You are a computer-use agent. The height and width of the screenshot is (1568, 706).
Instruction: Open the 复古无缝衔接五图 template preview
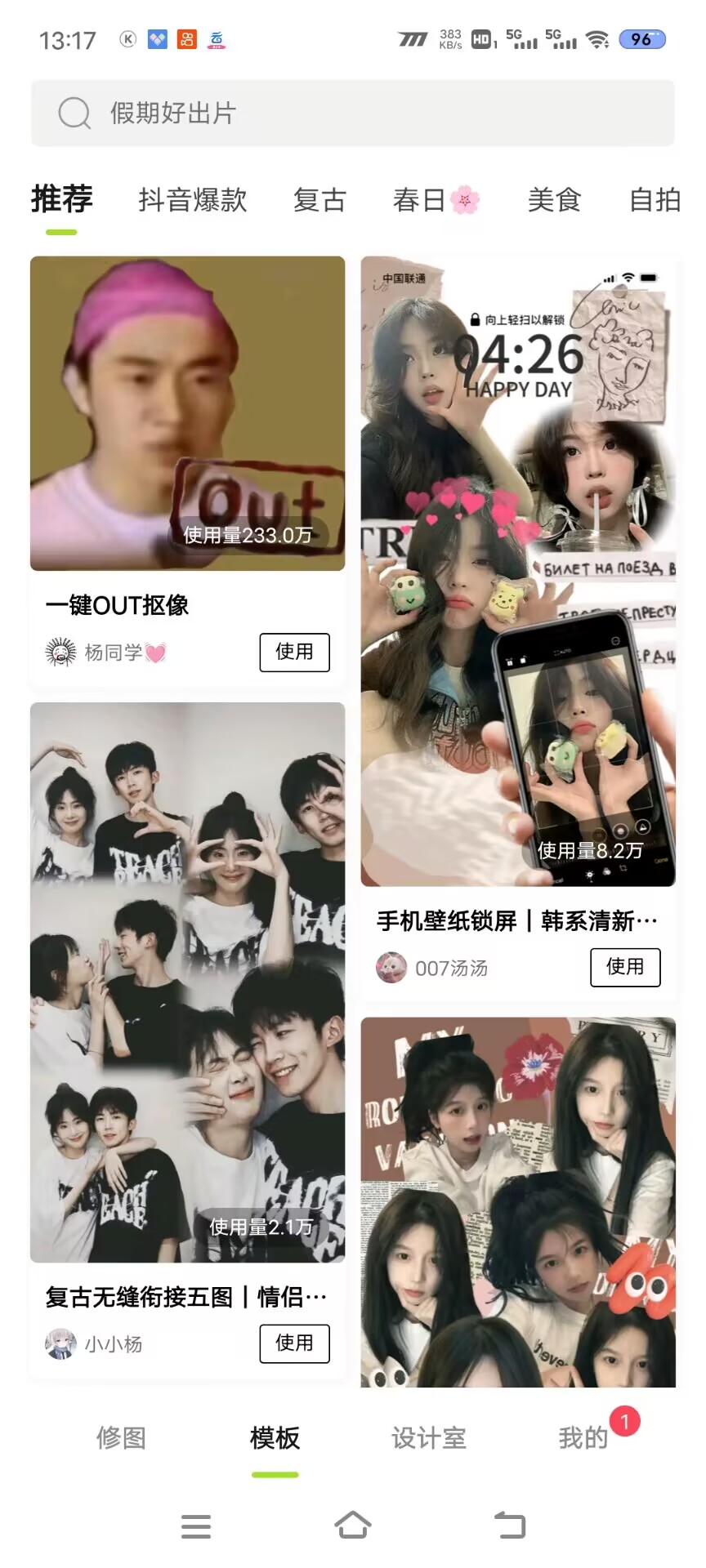(187, 982)
